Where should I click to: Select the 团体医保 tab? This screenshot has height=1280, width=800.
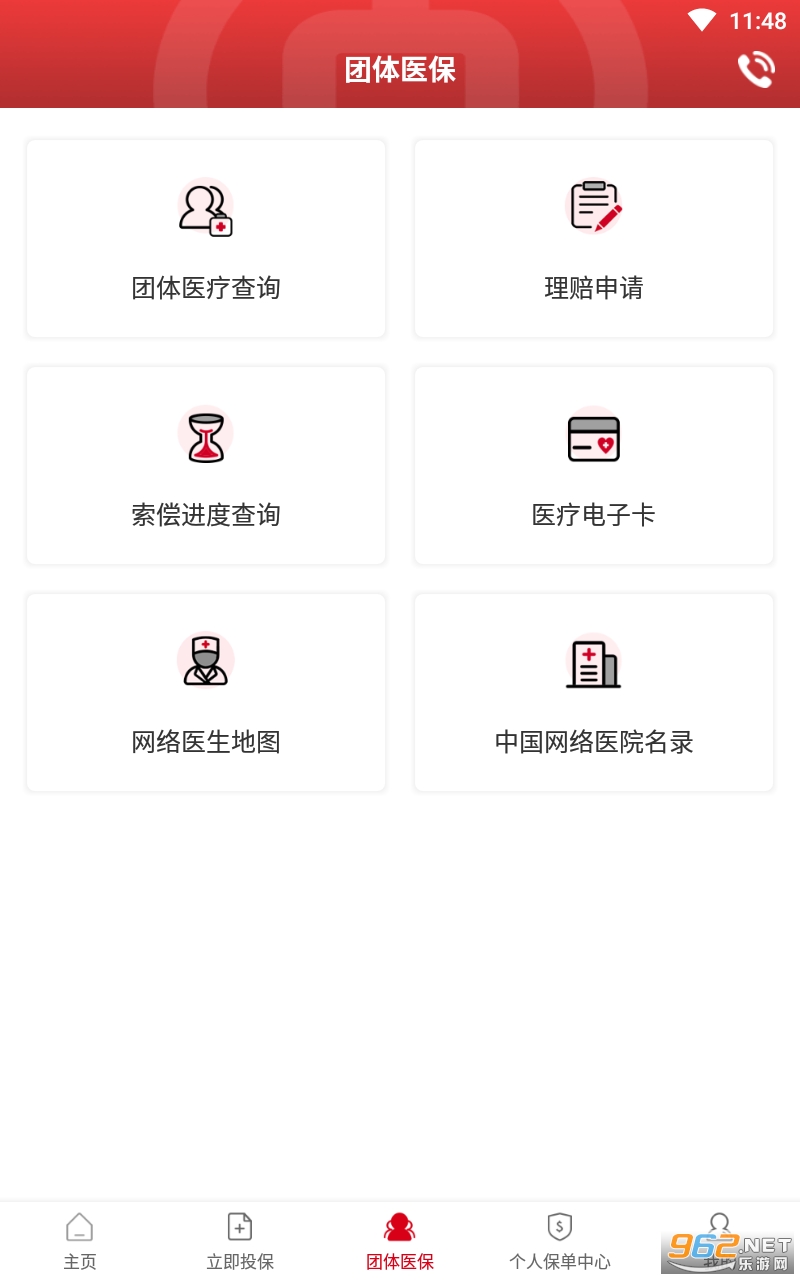point(400,1241)
